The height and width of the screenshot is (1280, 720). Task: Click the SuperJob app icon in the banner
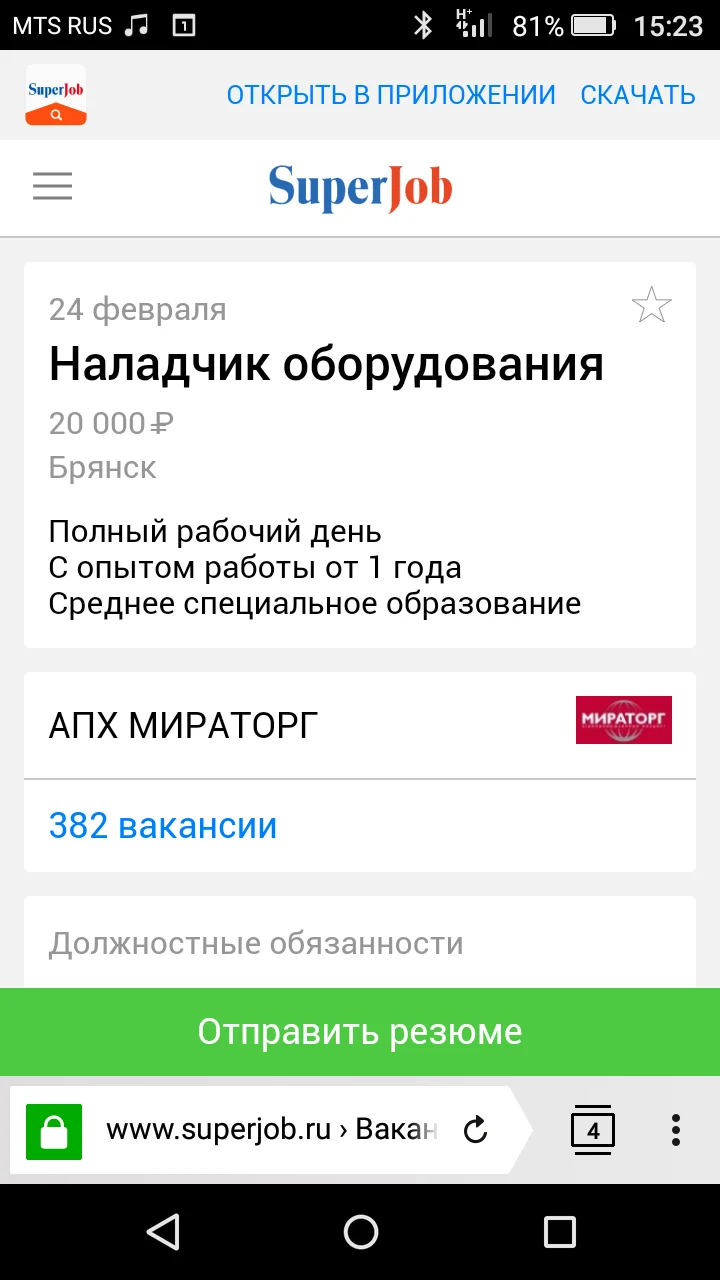point(55,95)
